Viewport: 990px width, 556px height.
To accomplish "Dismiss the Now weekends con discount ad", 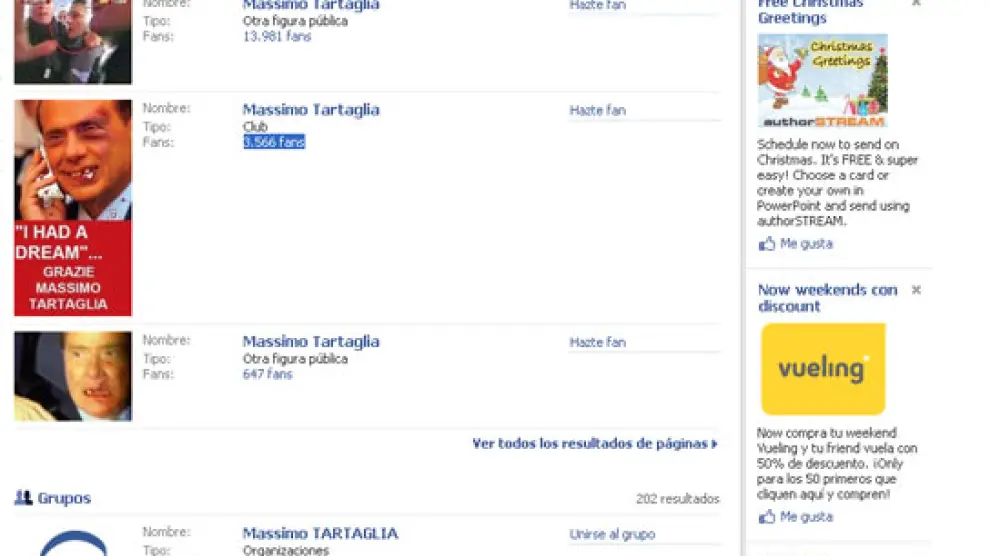I will (x=916, y=290).
